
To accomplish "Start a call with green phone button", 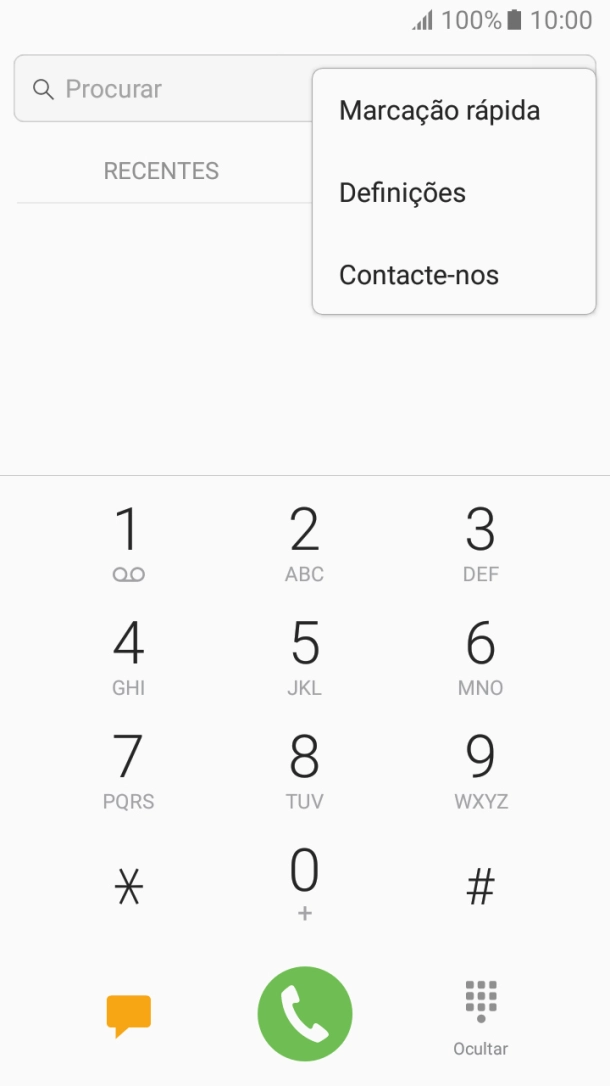I will (x=305, y=1013).
